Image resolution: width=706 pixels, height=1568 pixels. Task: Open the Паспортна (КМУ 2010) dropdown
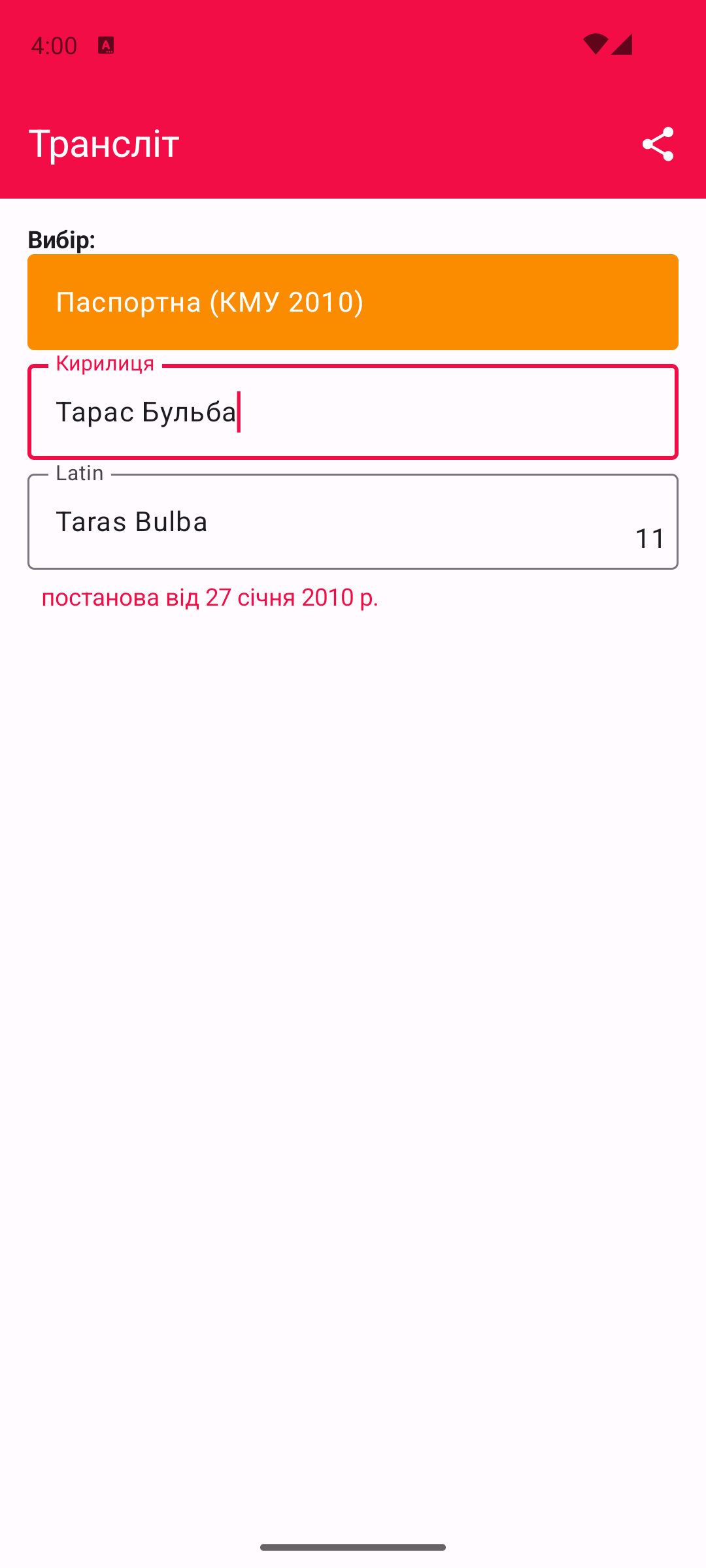(x=353, y=302)
